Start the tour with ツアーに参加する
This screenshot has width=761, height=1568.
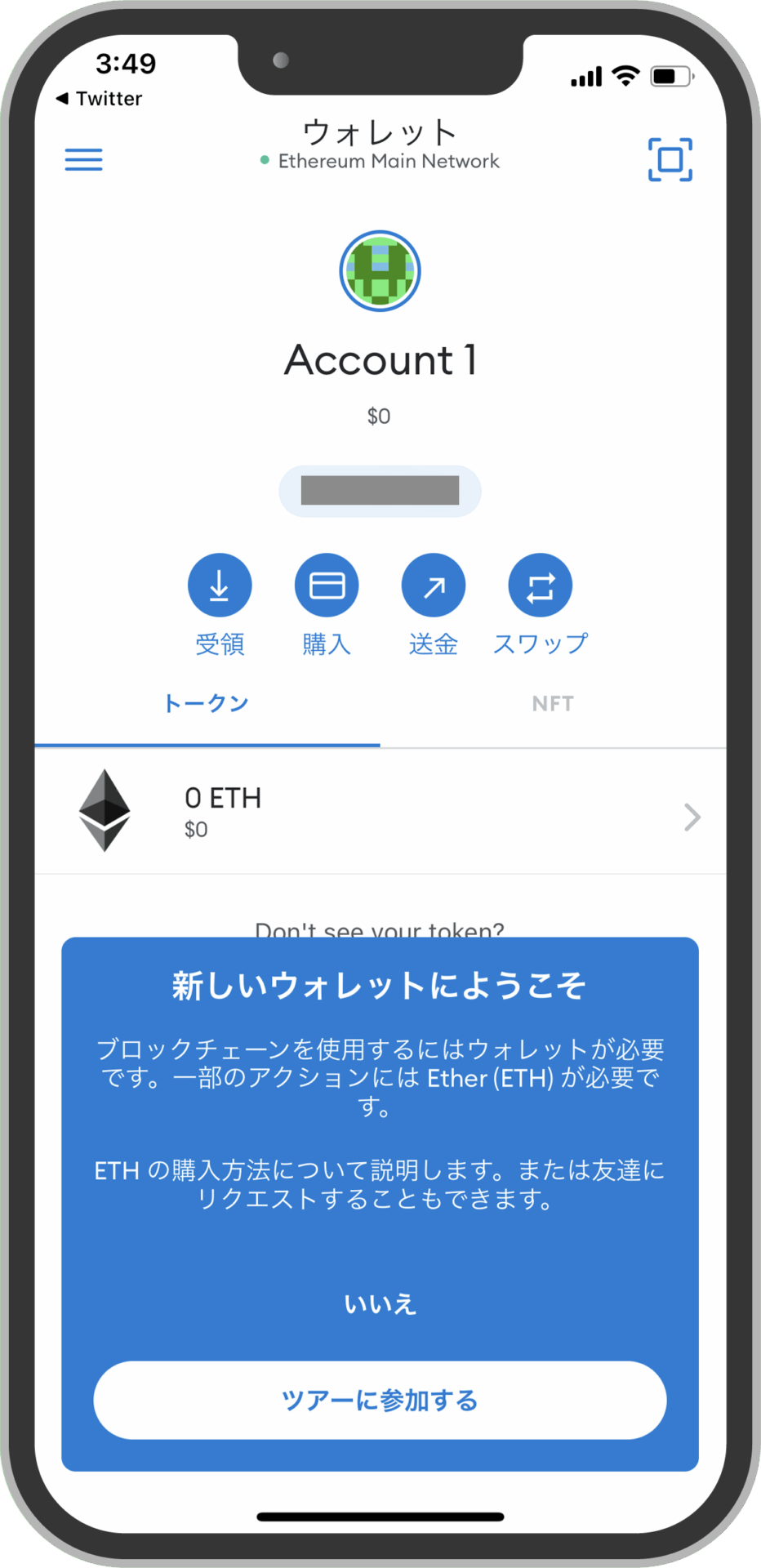pos(380,1400)
